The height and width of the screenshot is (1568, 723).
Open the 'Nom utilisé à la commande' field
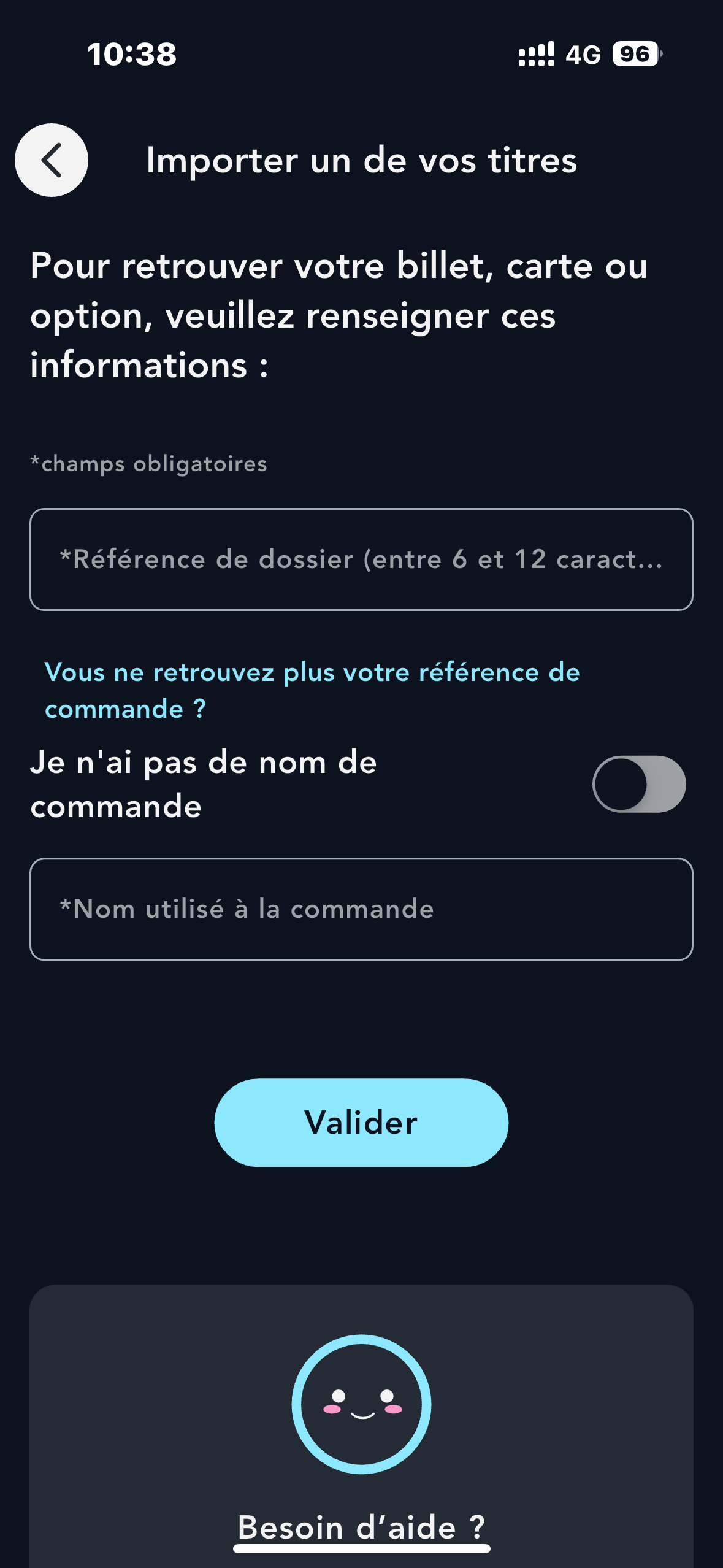click(x=361, y=909)
